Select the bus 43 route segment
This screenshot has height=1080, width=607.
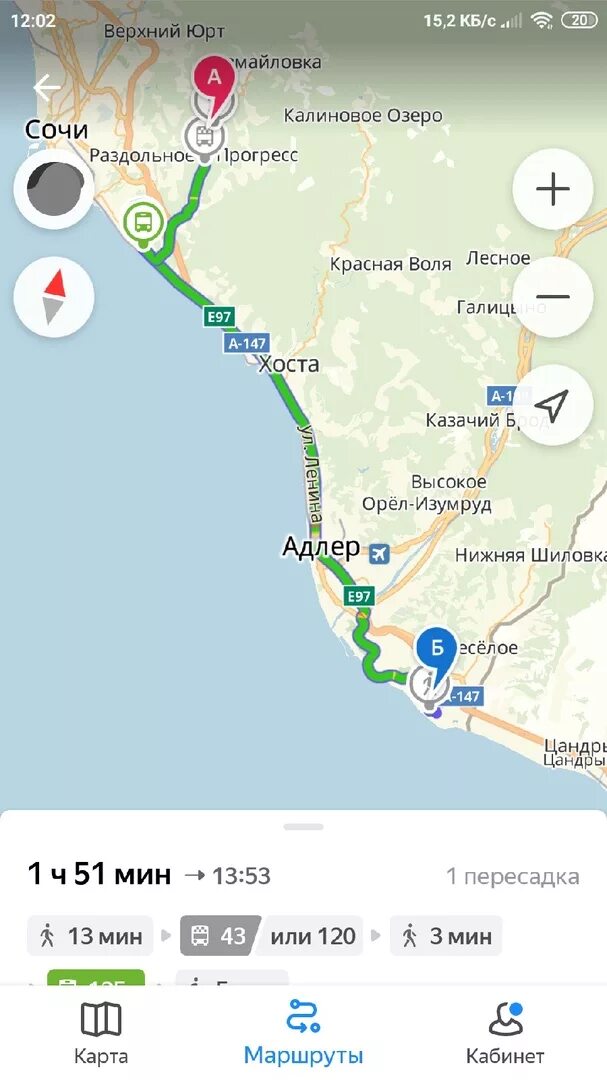[x=220, y=936]
